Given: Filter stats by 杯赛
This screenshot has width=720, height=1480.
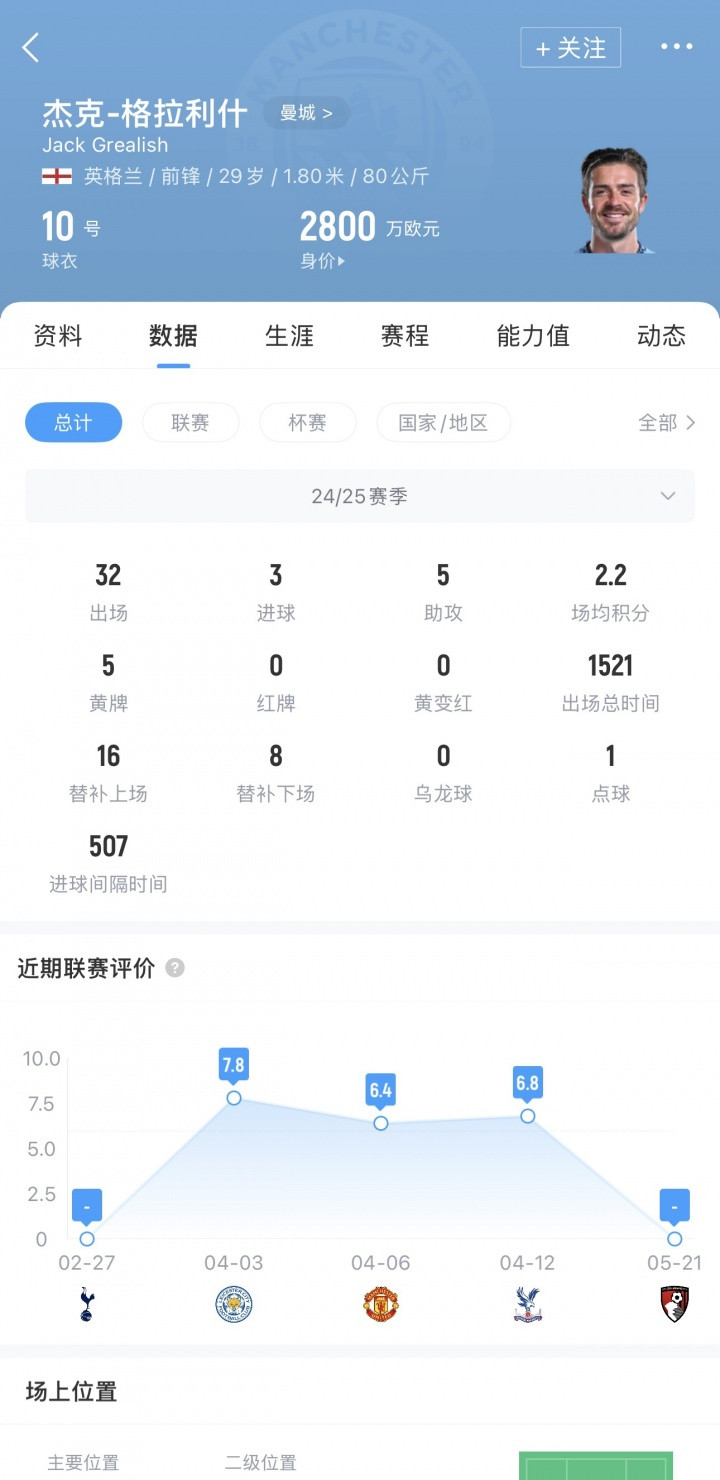Looking at the screenshot, I should (307, 423).
